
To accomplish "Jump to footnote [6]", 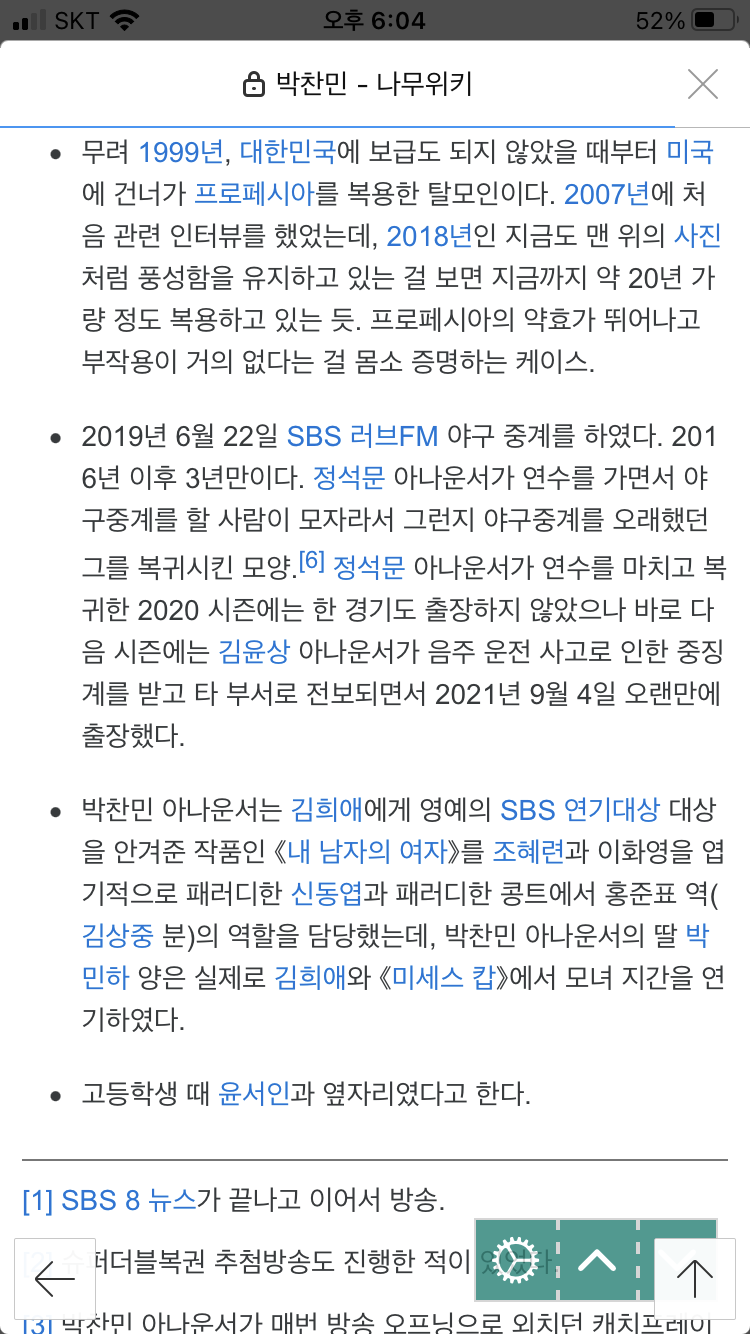I will pyautogui.click(x=312, y=561).
